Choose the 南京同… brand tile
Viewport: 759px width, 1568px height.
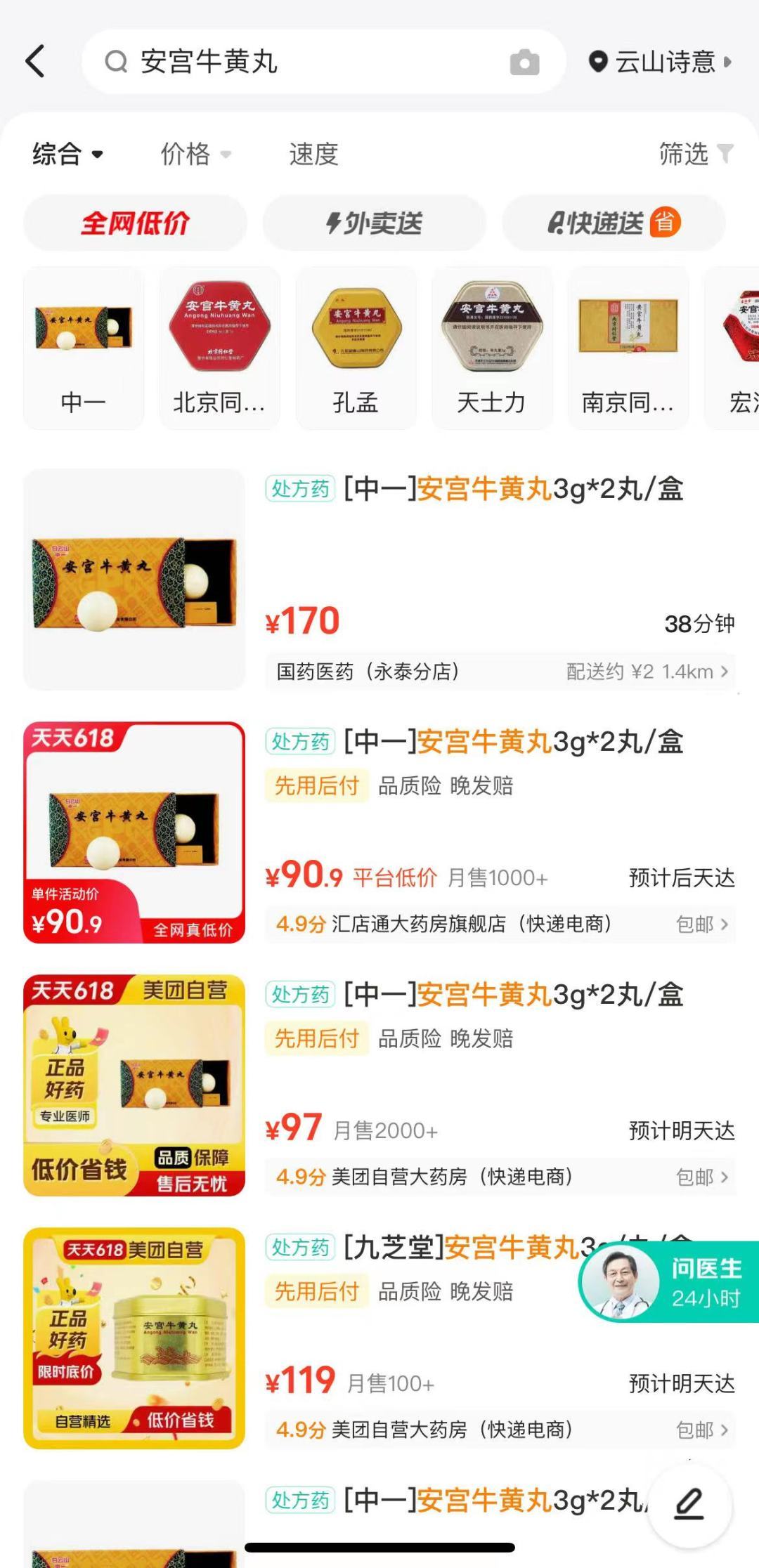pyautogui.click(x=628, y=348)
